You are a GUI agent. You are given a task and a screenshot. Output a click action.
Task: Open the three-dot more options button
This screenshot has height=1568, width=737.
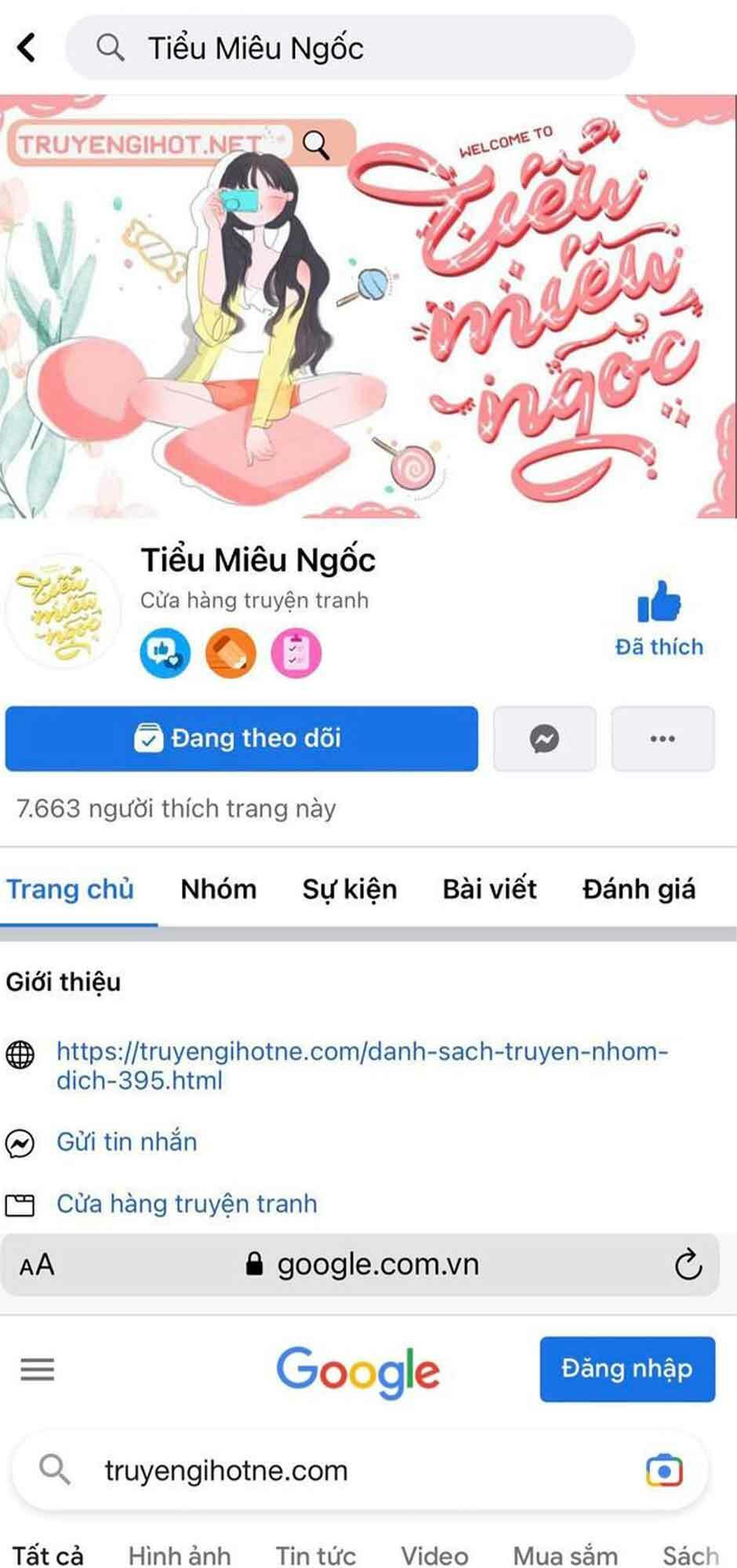pos(663,739)
